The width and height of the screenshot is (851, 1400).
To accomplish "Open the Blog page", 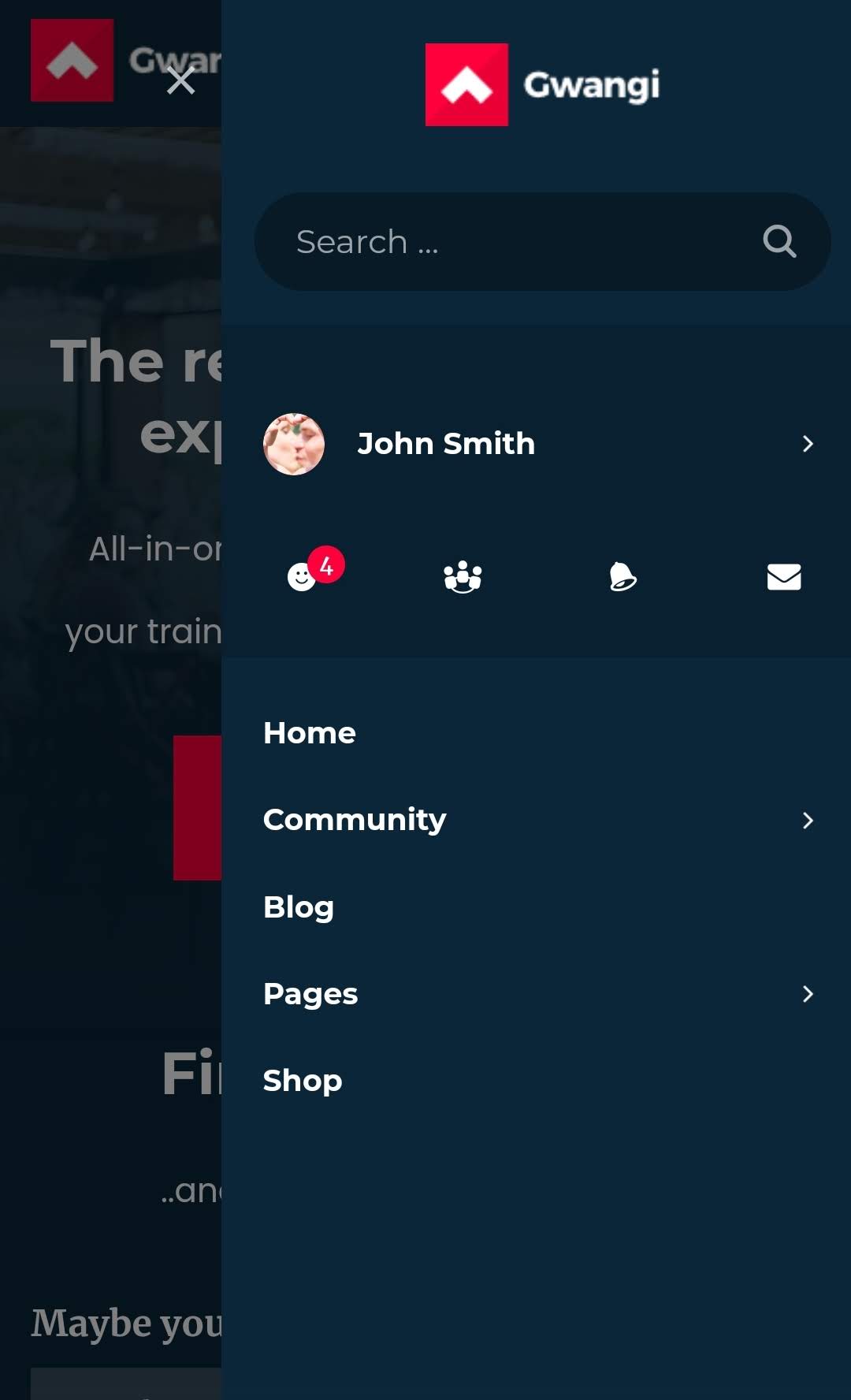I will 299,907.
